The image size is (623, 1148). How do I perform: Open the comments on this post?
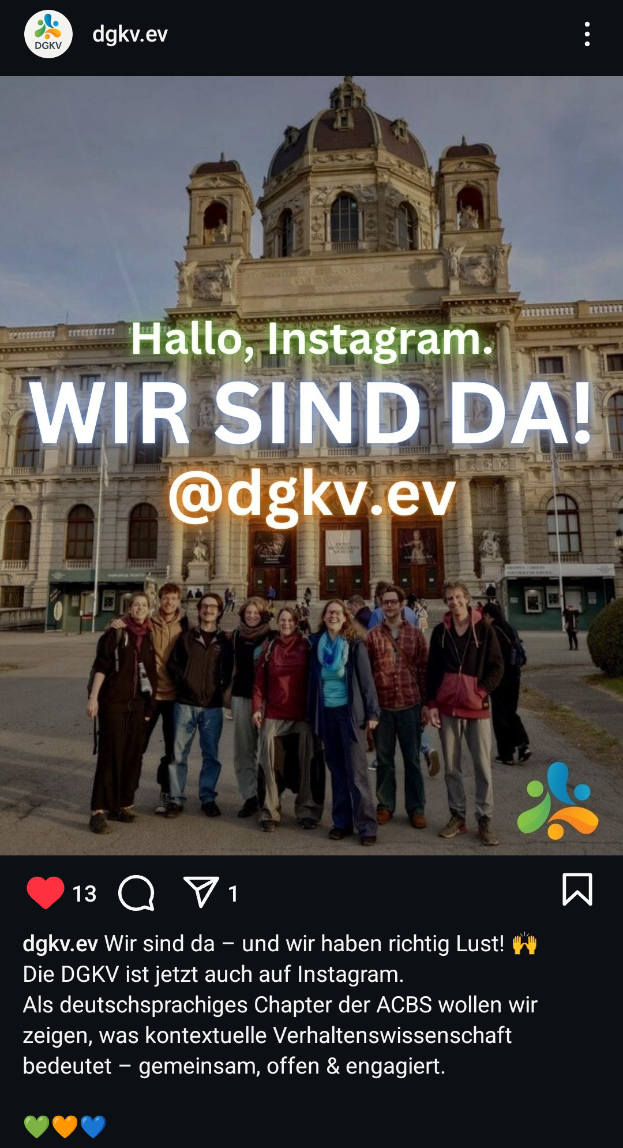136,893
